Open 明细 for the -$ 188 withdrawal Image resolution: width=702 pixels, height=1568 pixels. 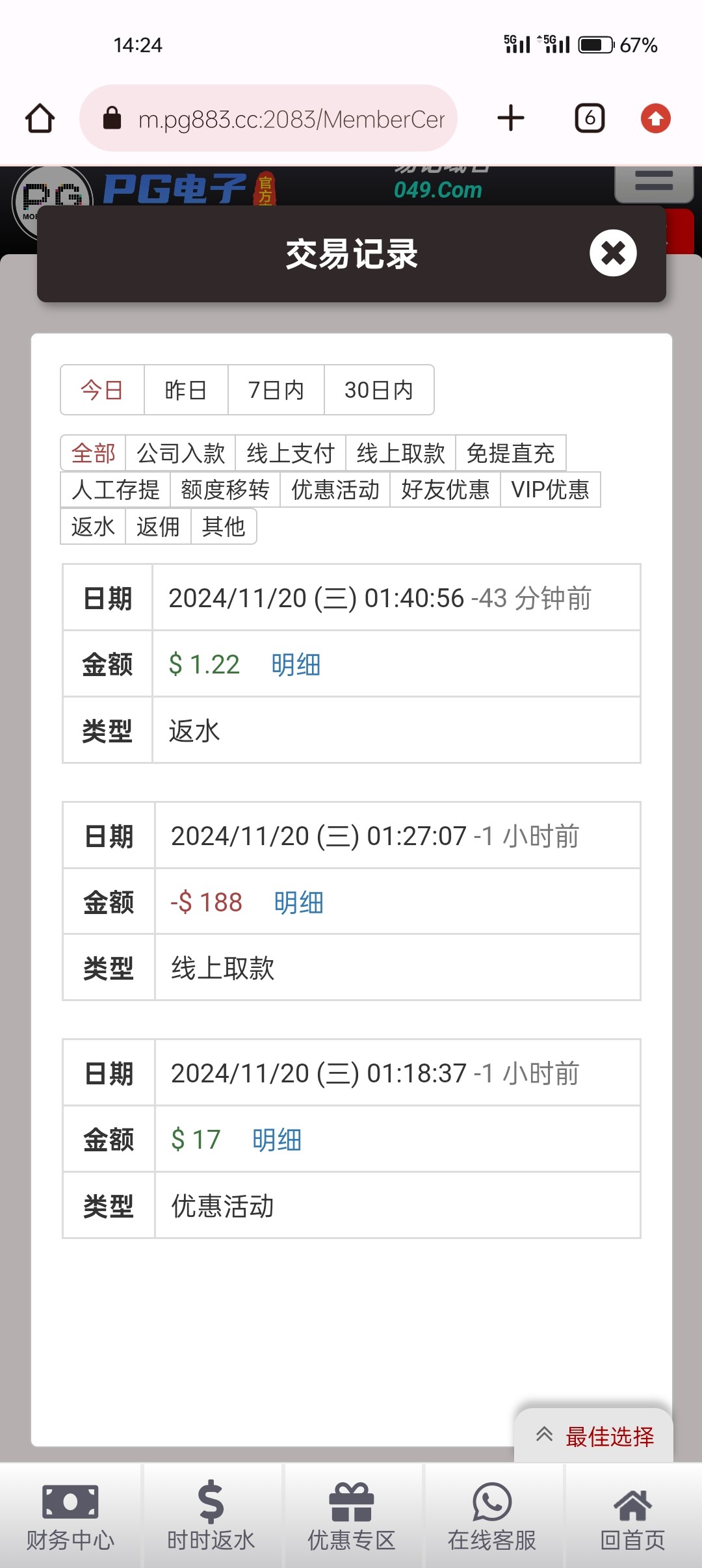[298, 902]
